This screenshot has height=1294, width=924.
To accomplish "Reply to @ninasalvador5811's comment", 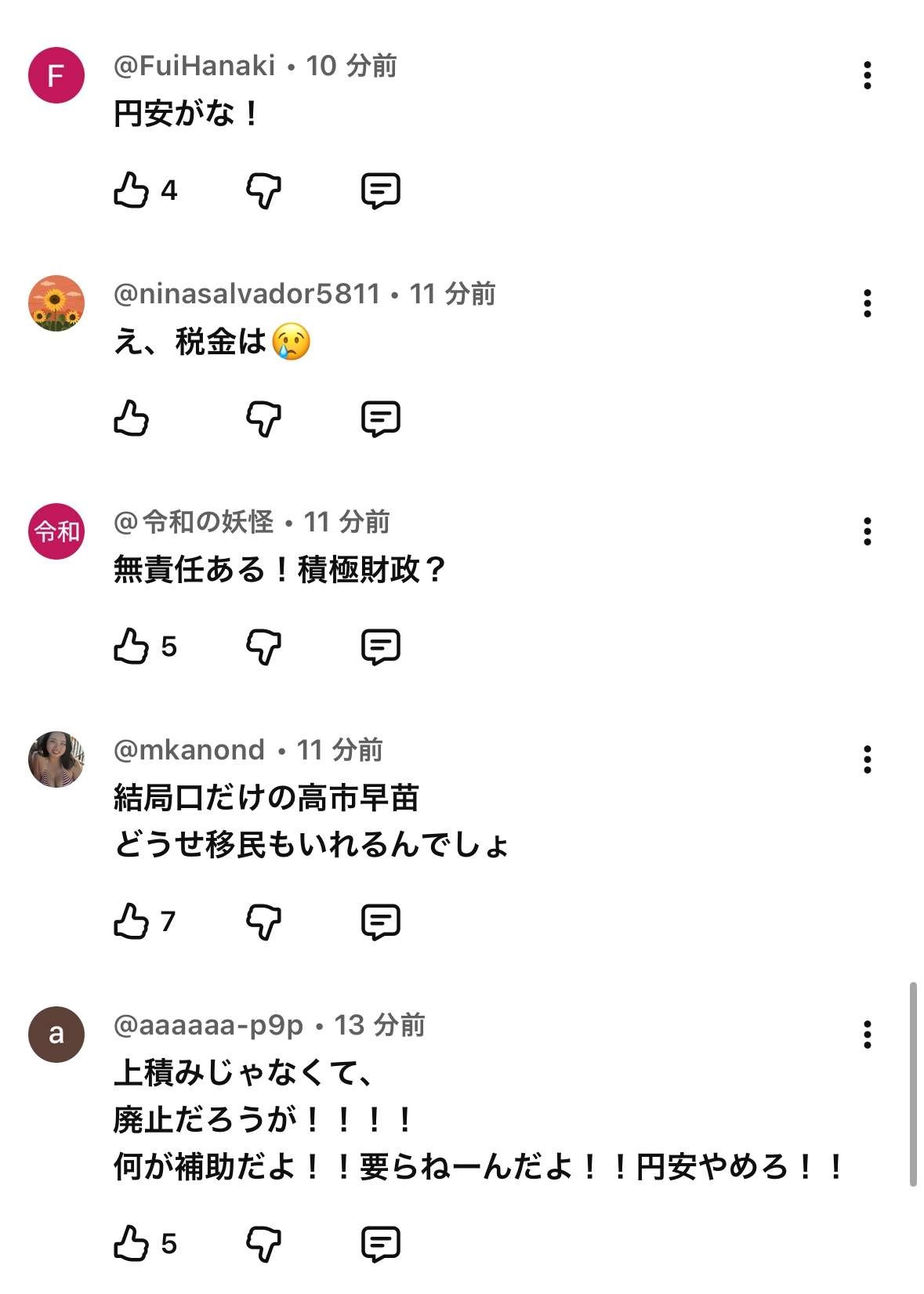I will coord(381,419).
